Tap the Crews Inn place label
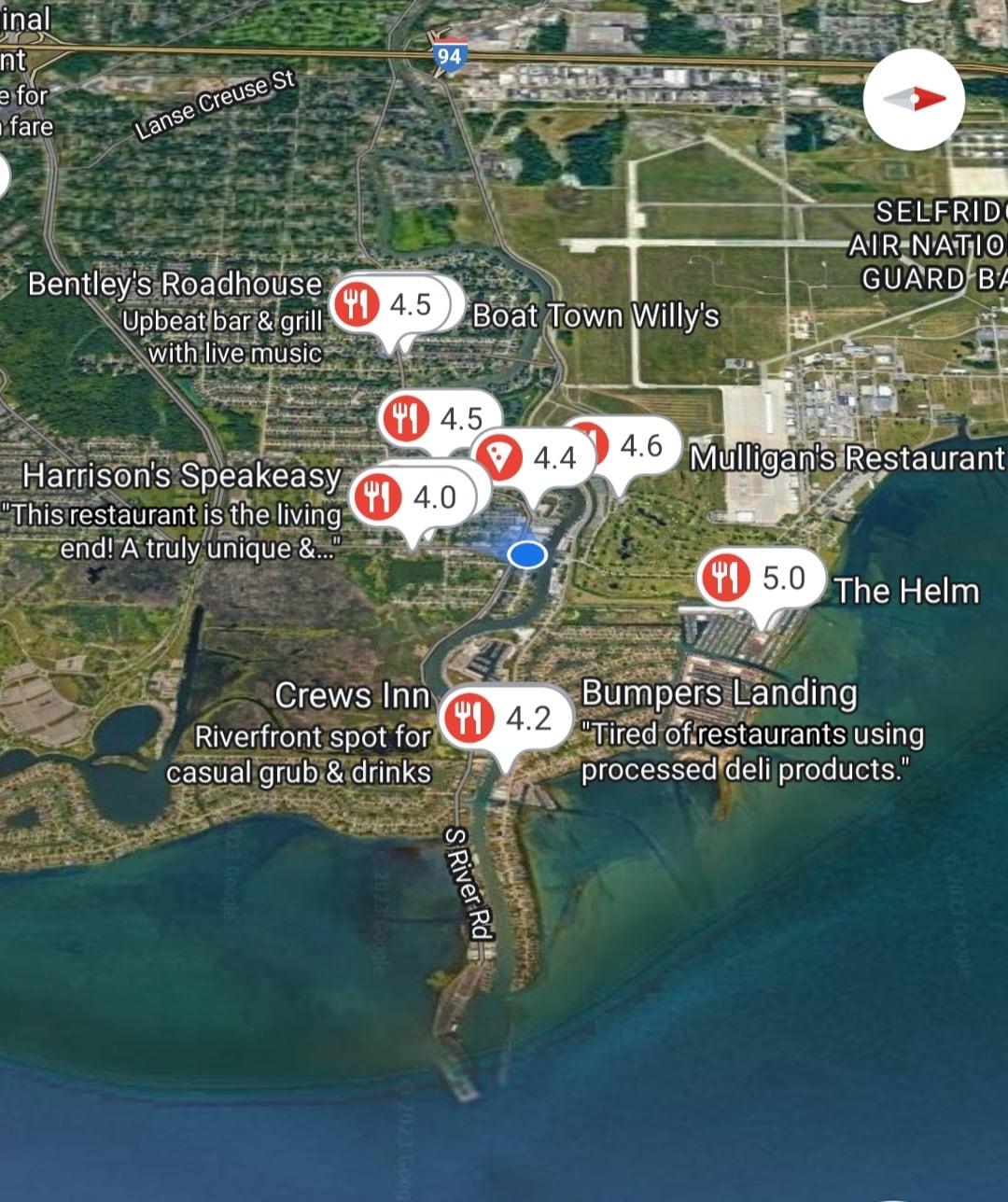1008x1202 pixels. [352, 695]
